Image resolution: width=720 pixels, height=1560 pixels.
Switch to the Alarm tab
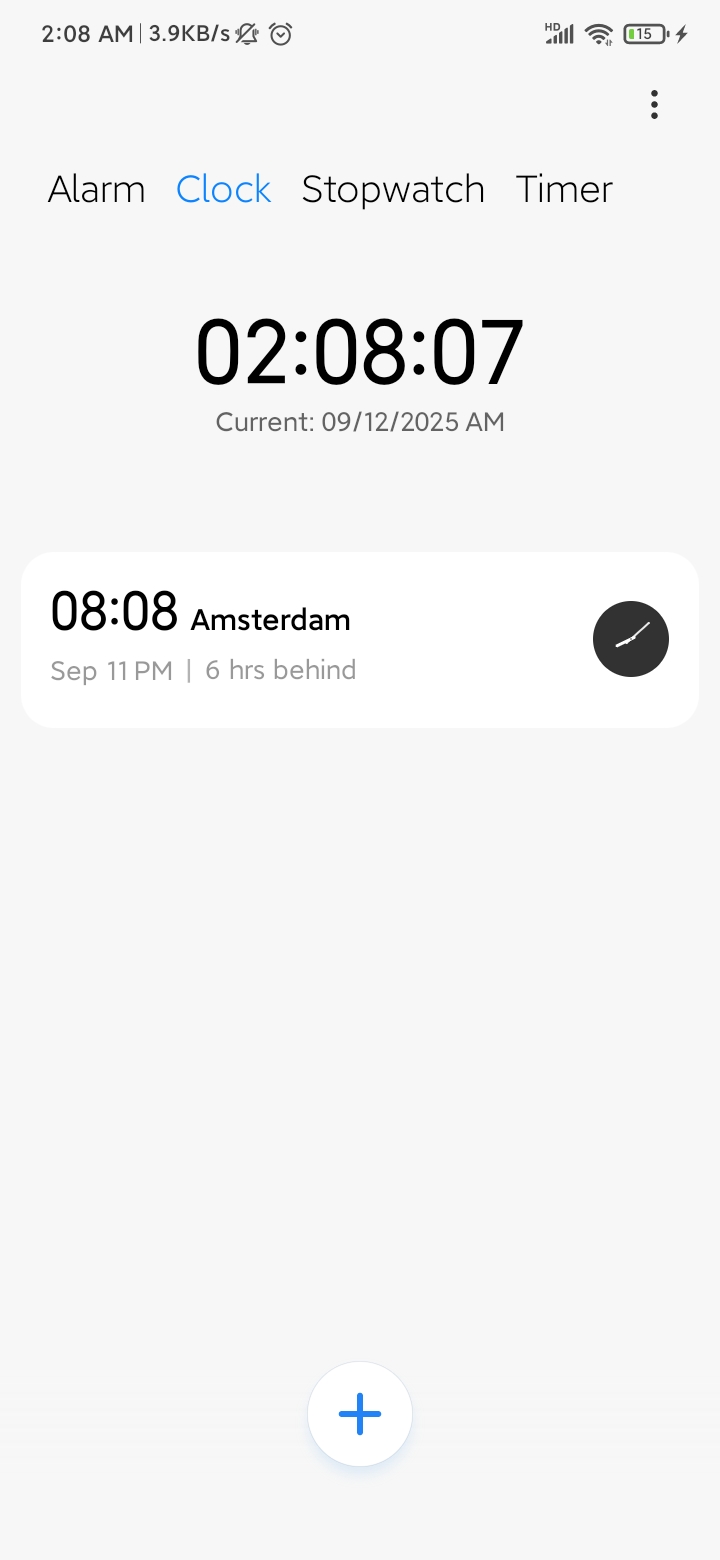[x=97, y=189]
